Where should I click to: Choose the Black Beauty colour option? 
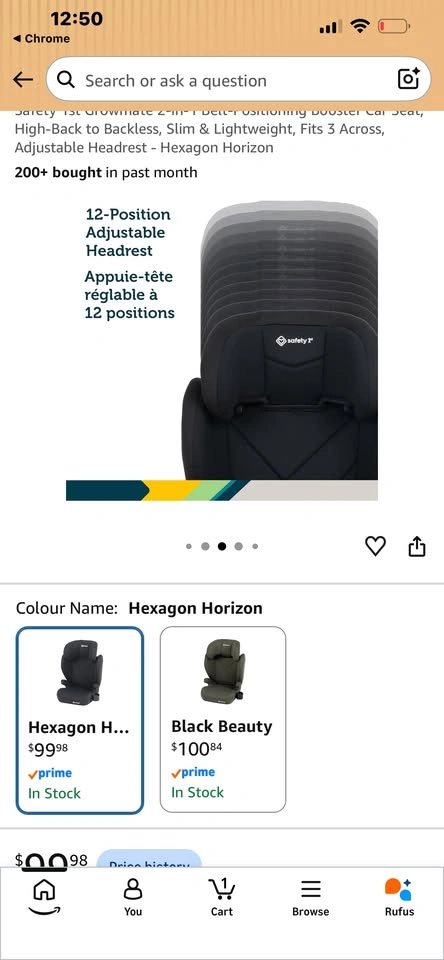[223, 719]
